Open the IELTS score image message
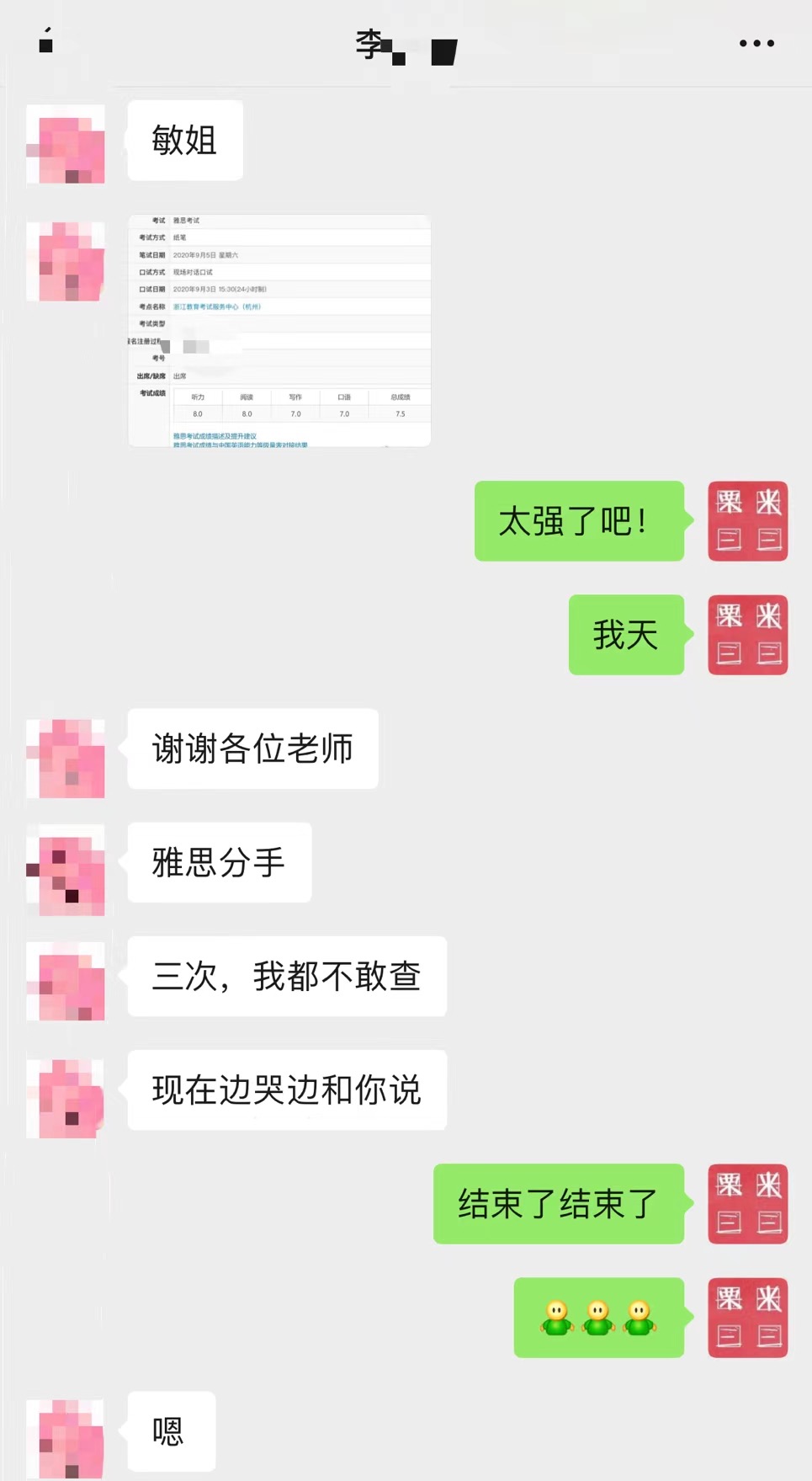Viewport: 812px width, 1481px height. [279, 330]
